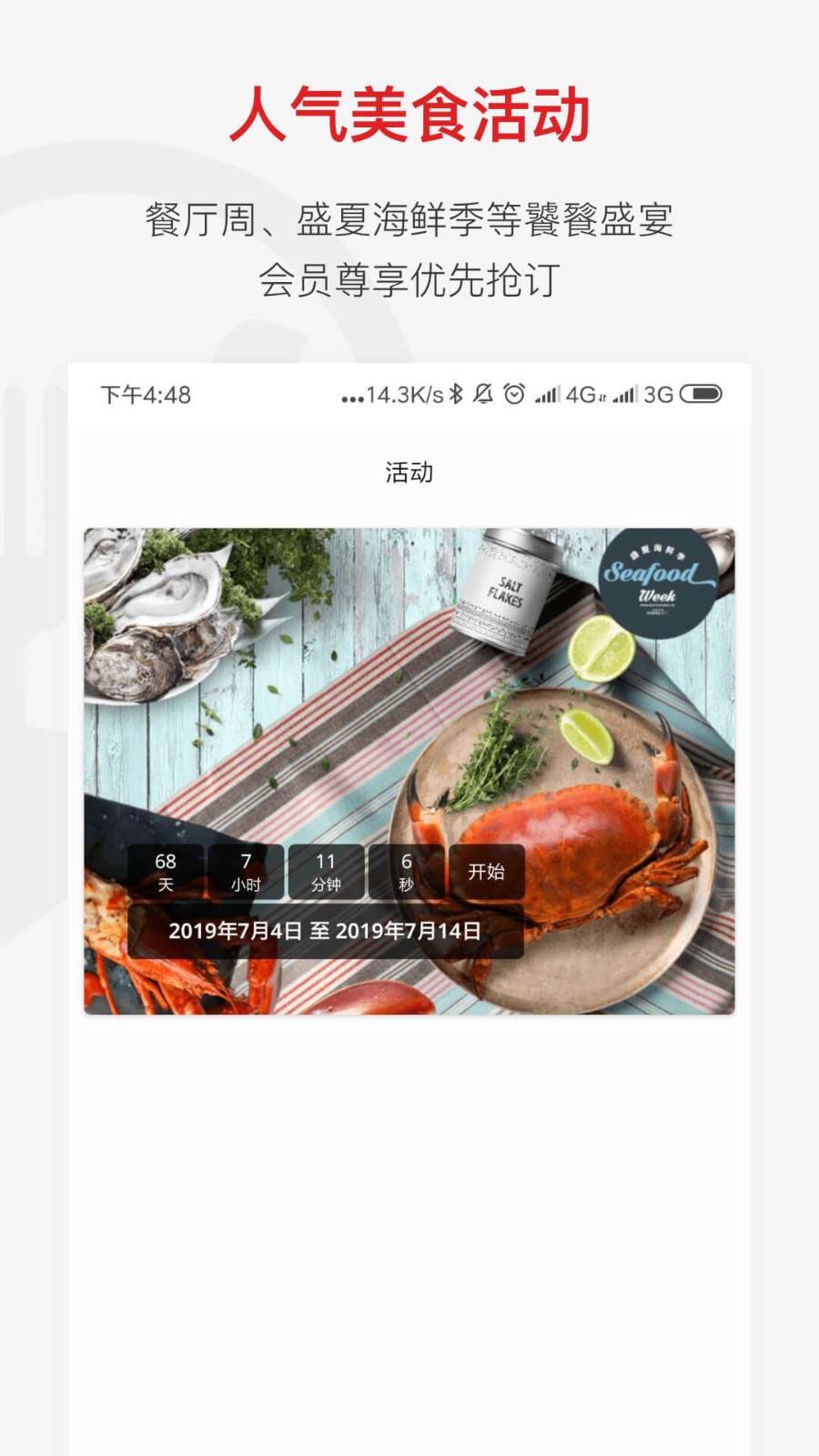This screenshot has width=819, height=1456.
Task: Tap the event date range 2019年7月4日 至 2019年7月14日
Action: pos(325,931)
